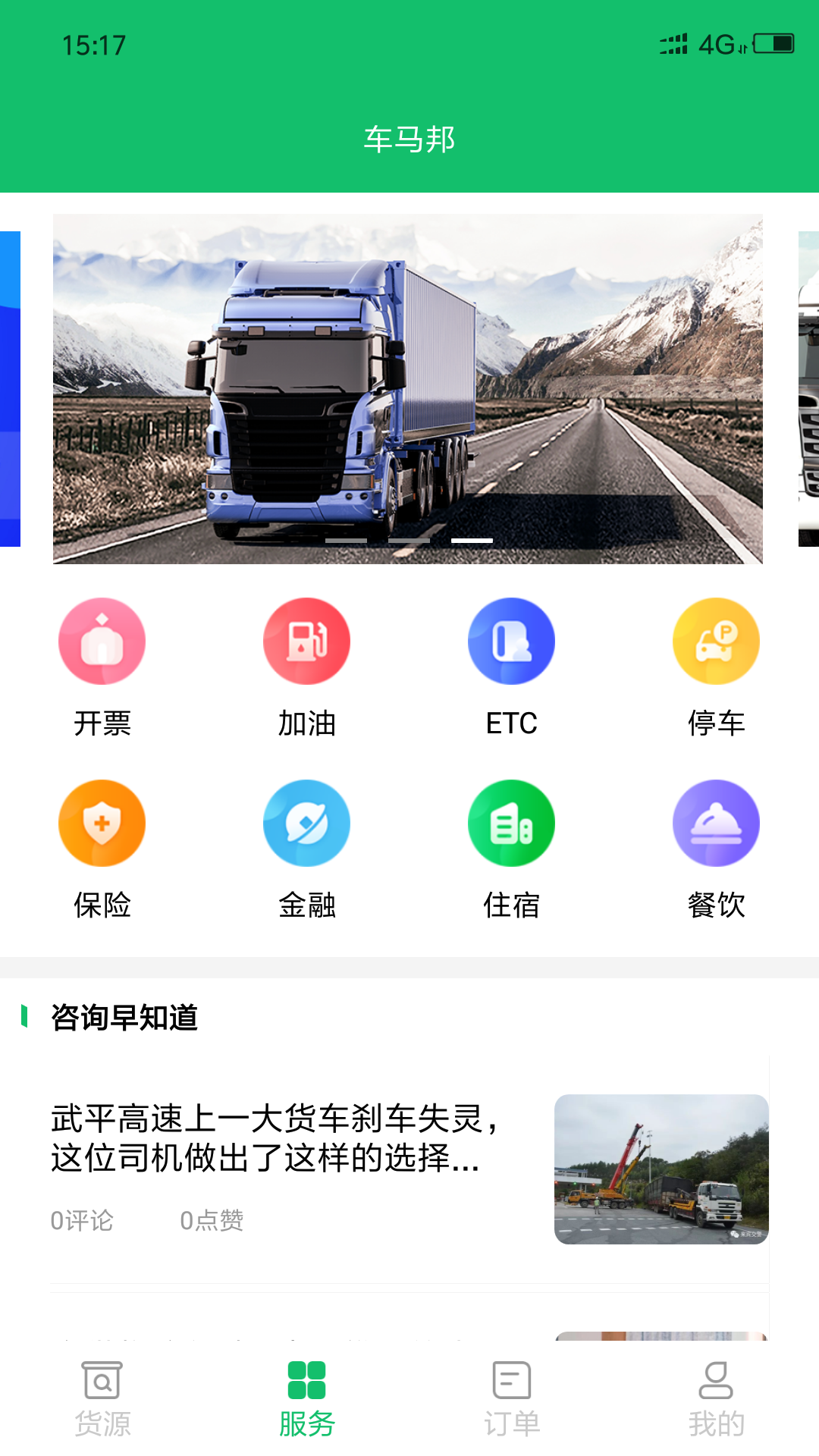This screenshot has height=1456, width=819.
Task: Tap the 0点赞 likes counter
Action: pyautogui.click(x=211, y=1220)
